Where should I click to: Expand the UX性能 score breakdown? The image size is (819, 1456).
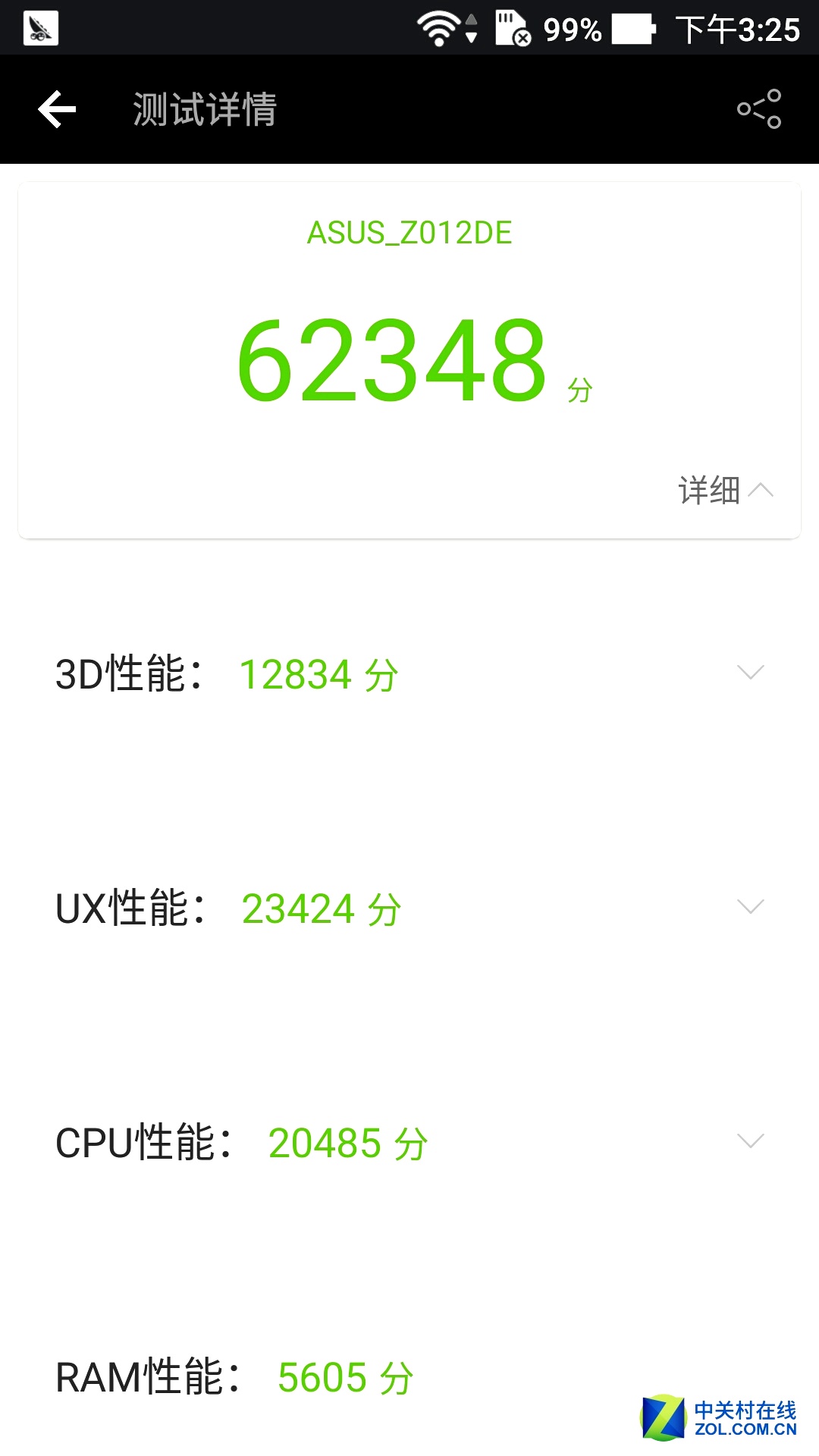coord(750,907)
